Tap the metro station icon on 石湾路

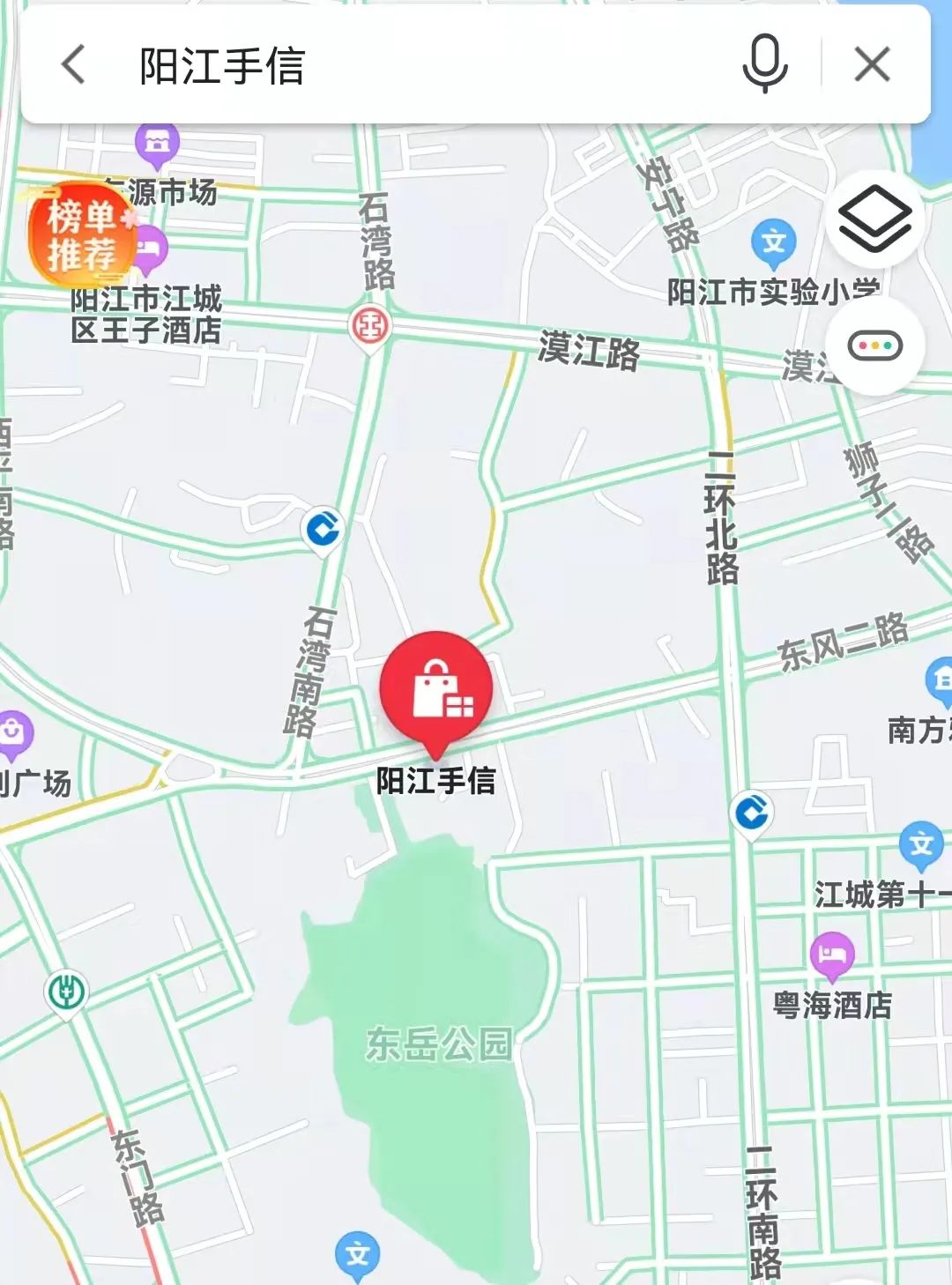[370, 325]
